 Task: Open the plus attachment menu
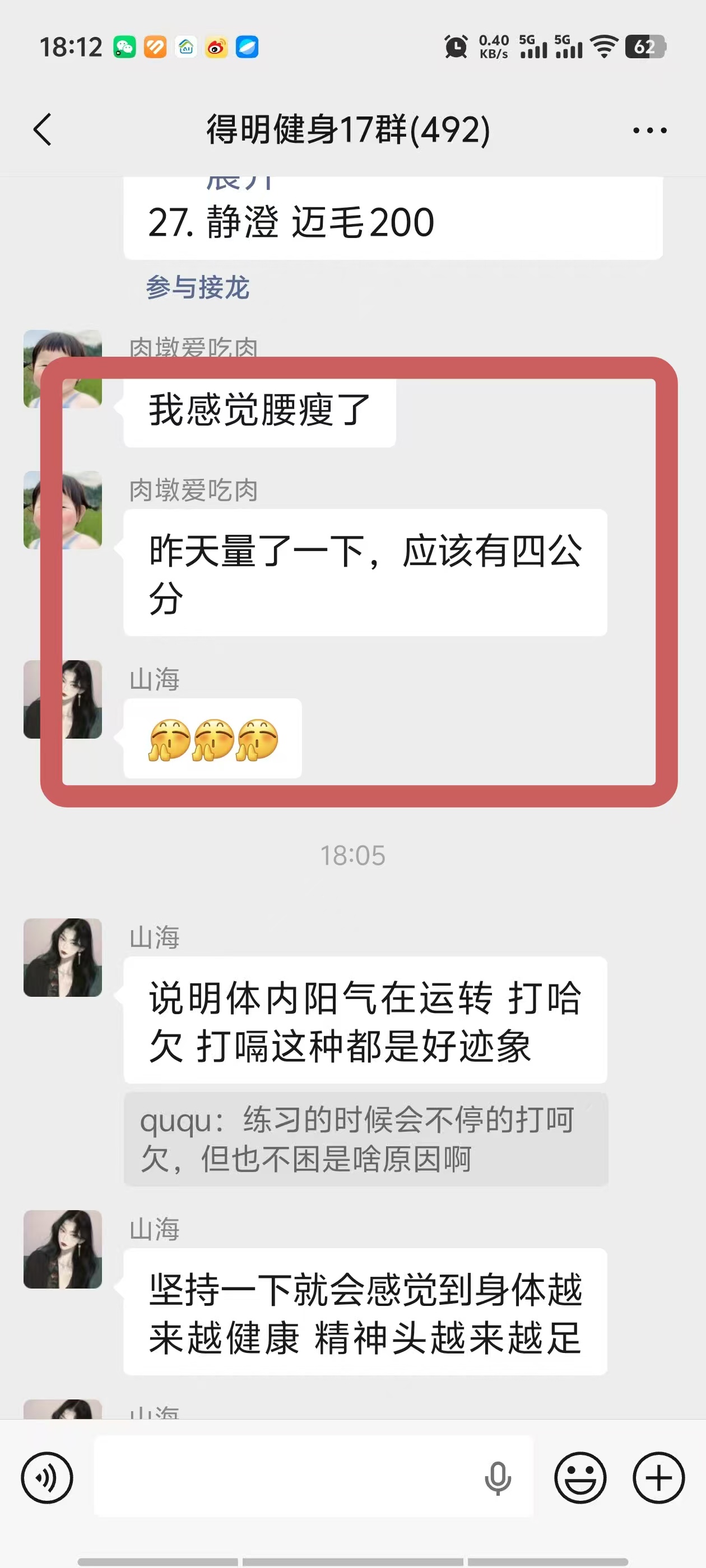tap(658, 1477)
